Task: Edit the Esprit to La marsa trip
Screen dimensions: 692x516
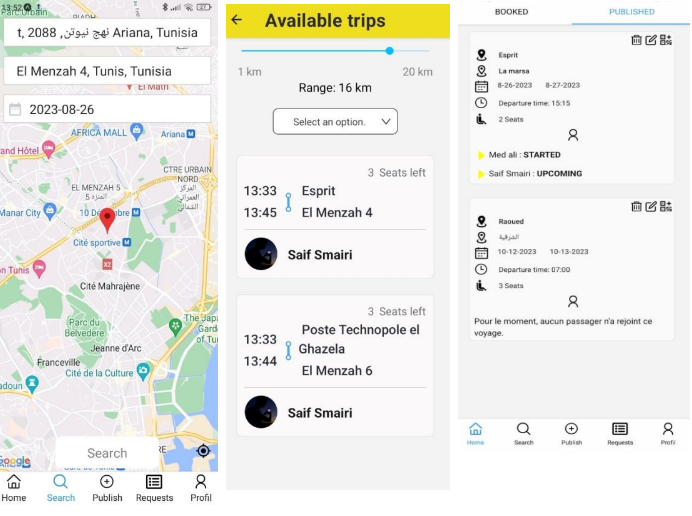Action: point(651,40)
